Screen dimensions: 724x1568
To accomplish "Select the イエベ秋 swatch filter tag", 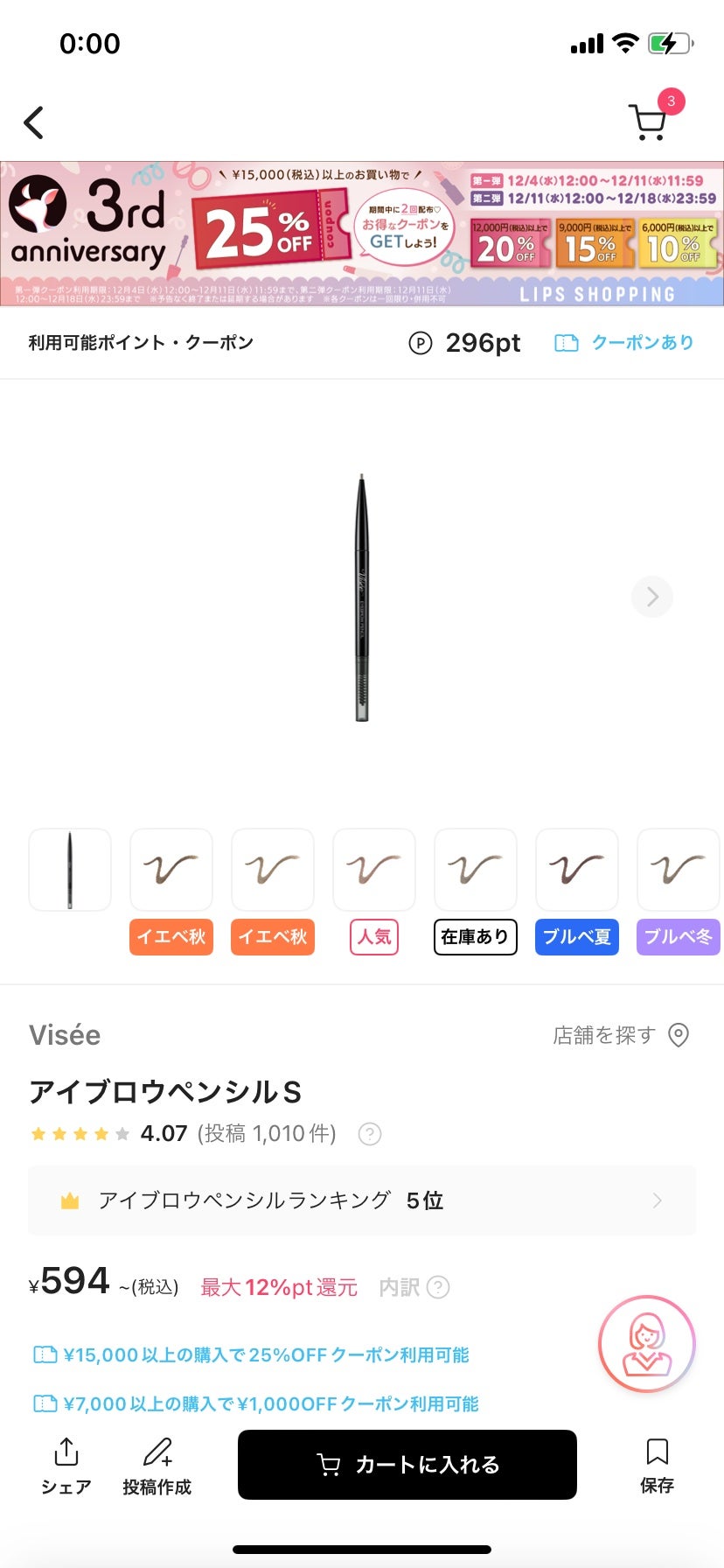I will (171, 937).
